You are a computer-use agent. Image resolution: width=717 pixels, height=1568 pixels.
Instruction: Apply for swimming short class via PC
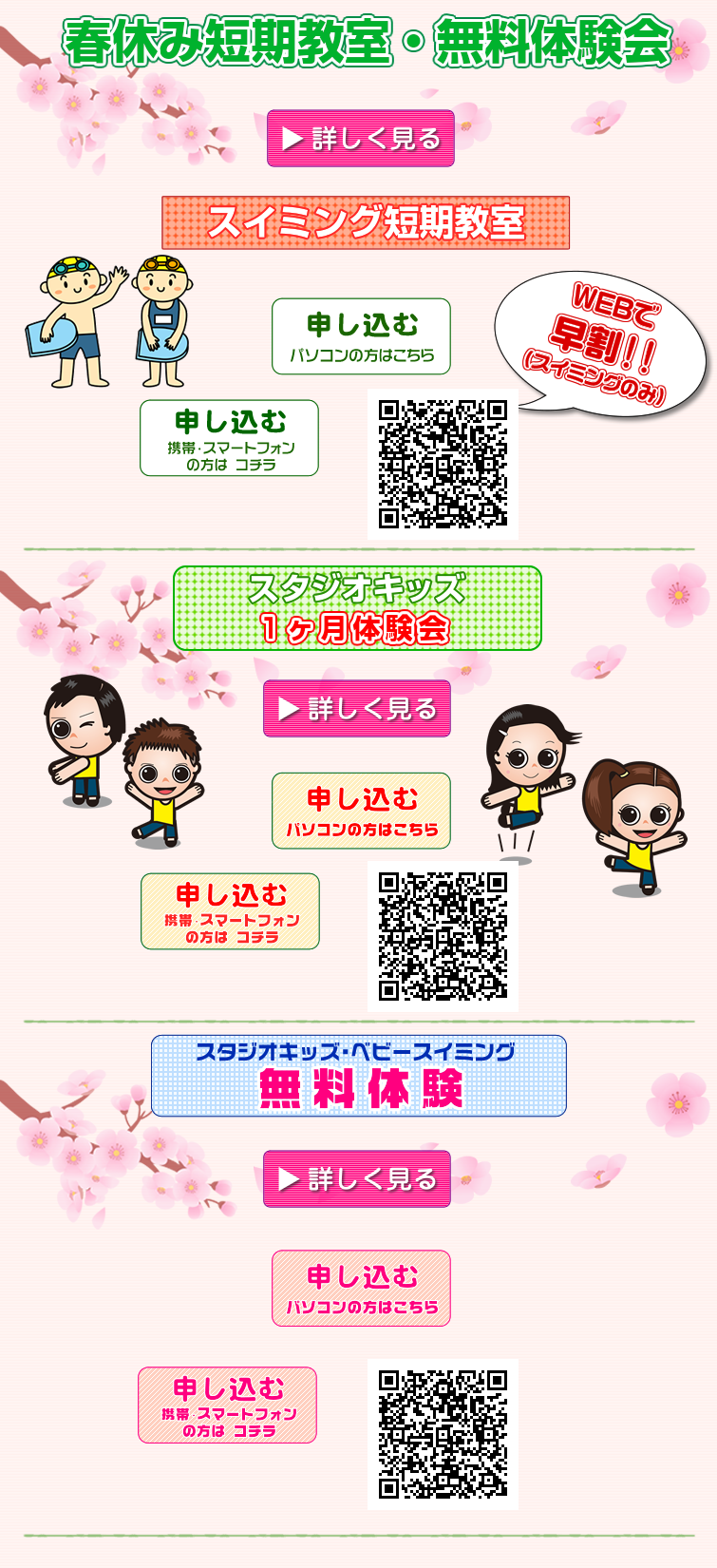coord(361,336)
